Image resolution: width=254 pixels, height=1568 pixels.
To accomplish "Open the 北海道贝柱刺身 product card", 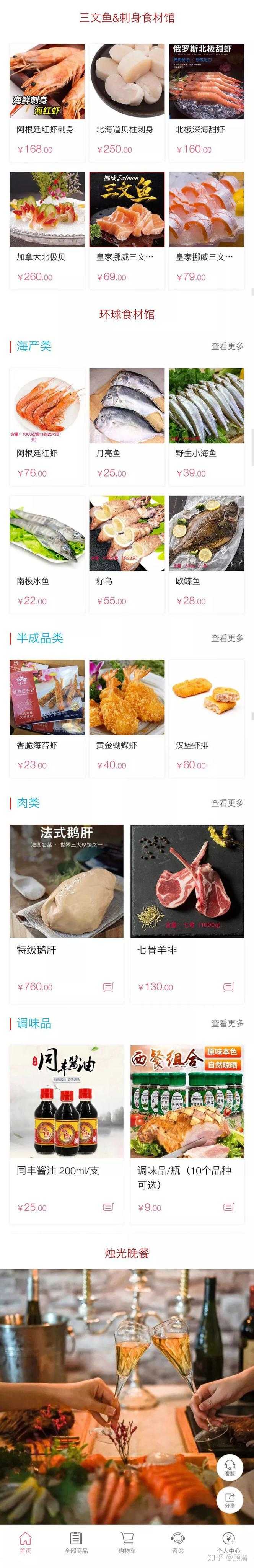I will (126, 102).
